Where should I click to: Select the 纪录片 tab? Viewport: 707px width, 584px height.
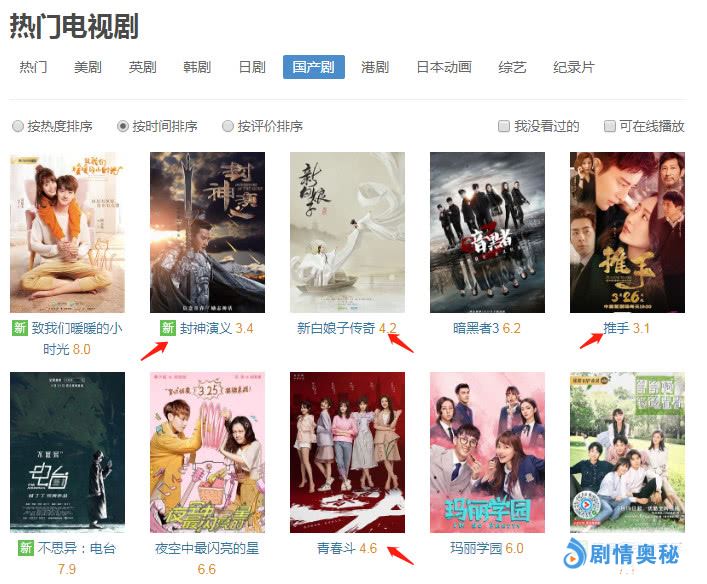(574, 67)
